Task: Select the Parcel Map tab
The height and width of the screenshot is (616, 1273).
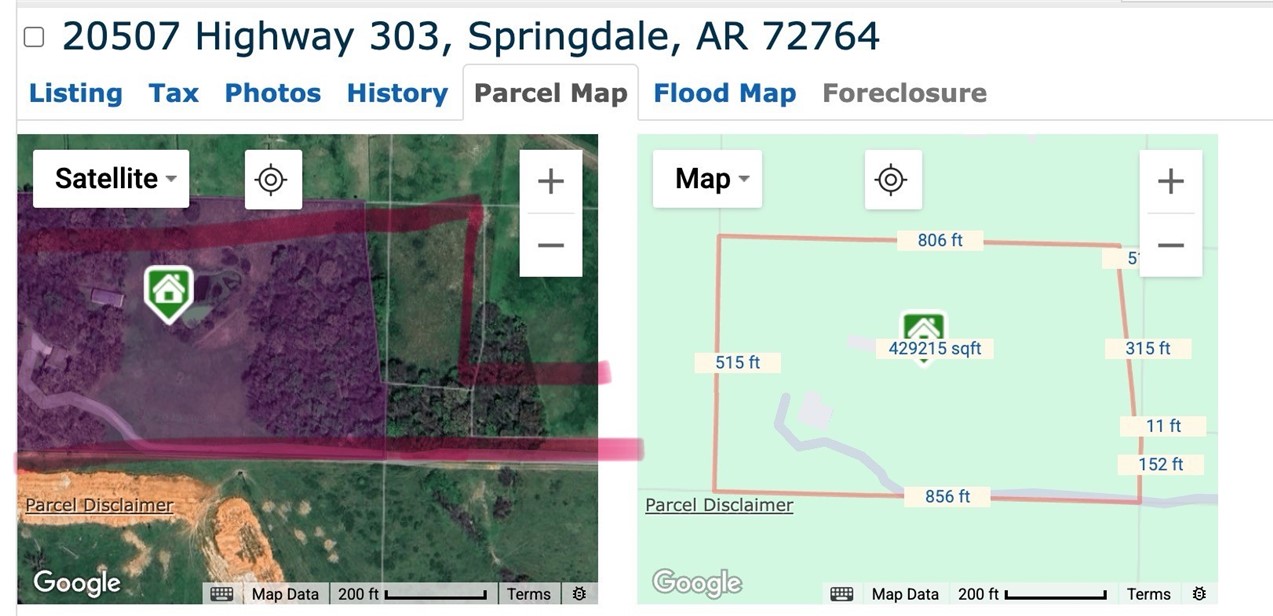Action: (550, 93)
